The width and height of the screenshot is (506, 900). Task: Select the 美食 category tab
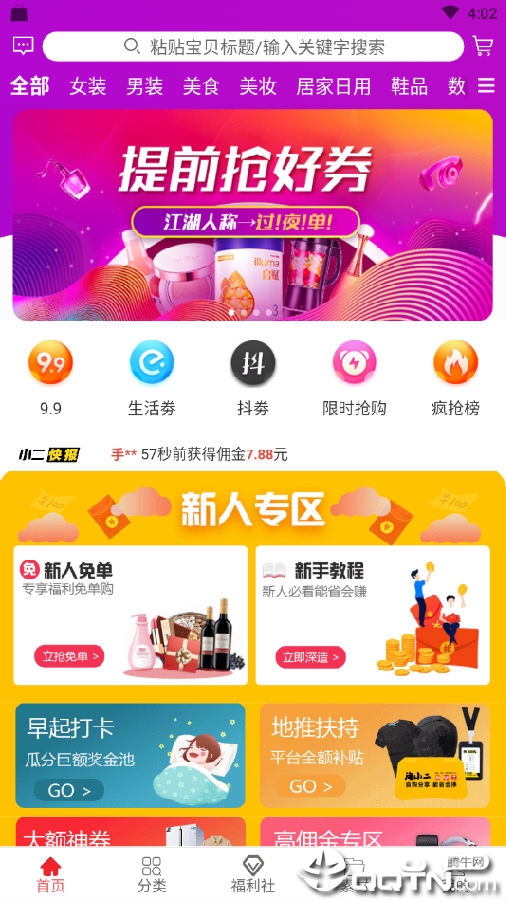[x=201, y=87]
